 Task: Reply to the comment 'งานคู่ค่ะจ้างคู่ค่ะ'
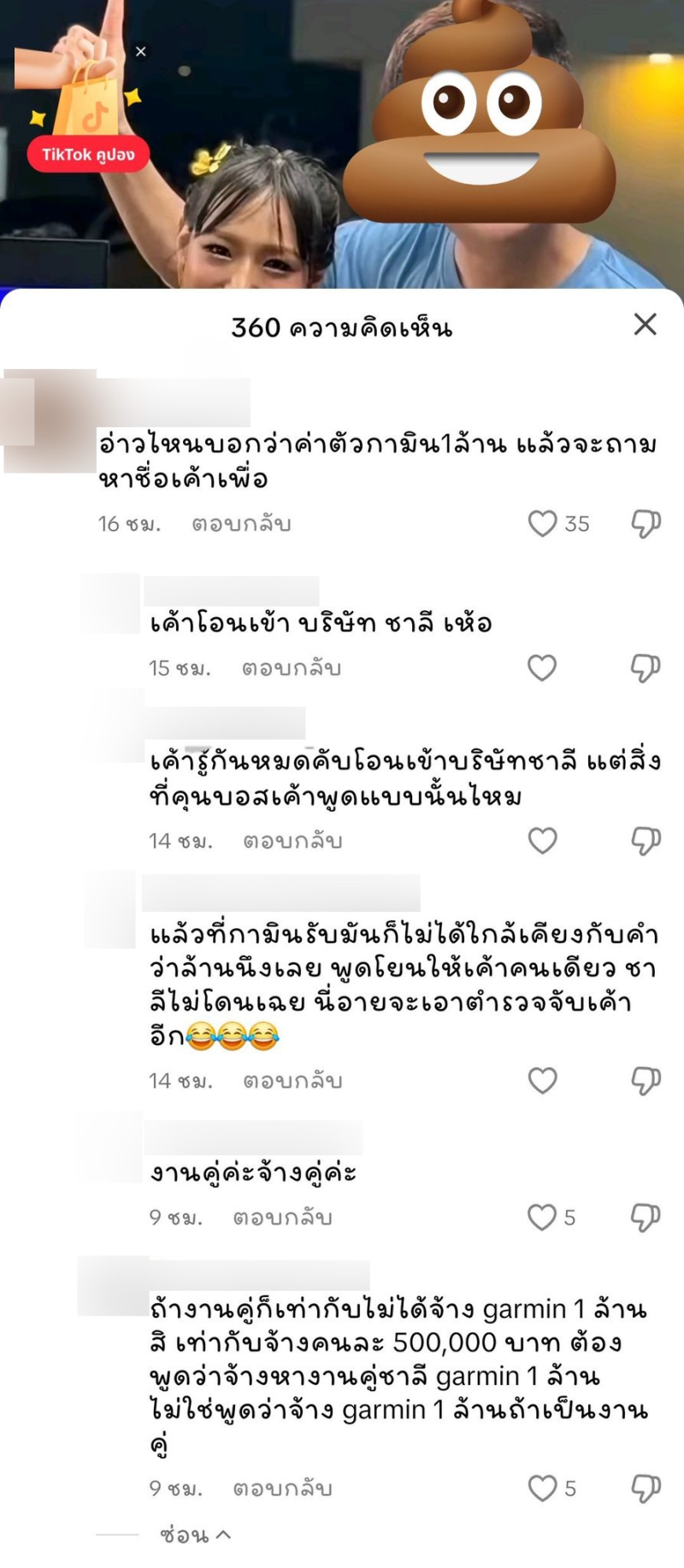282,1217
